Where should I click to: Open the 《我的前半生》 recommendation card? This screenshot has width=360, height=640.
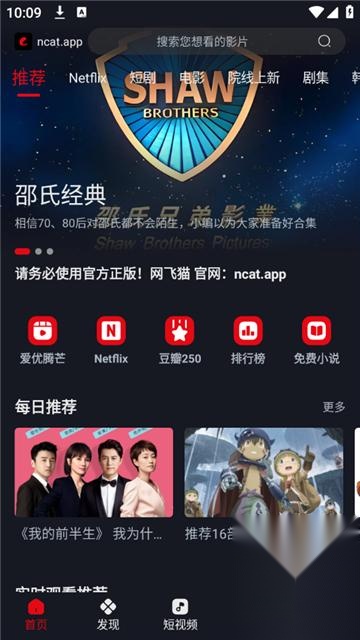94,485
